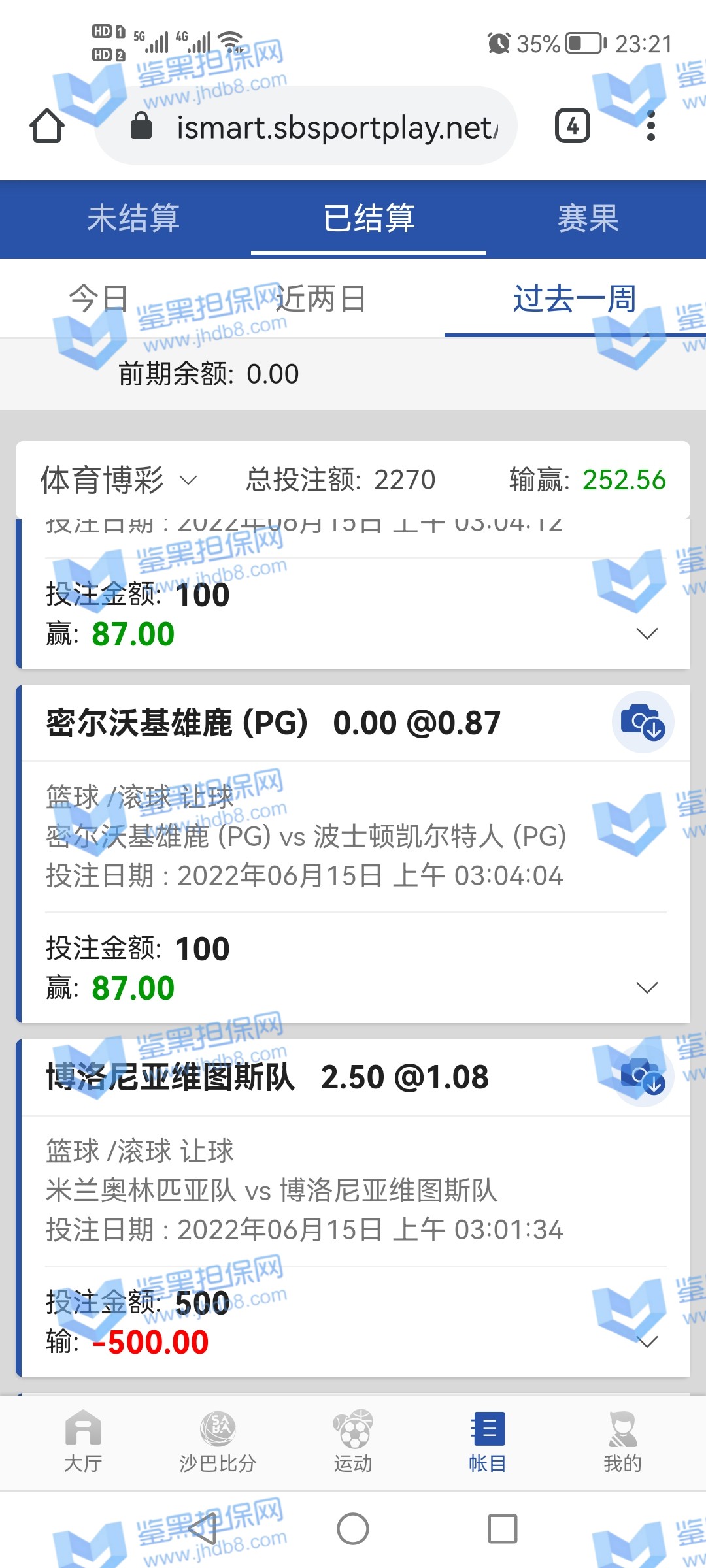Show 今日 settled bets
Screen dimensions: 706x1568
[x=98, y=299]
